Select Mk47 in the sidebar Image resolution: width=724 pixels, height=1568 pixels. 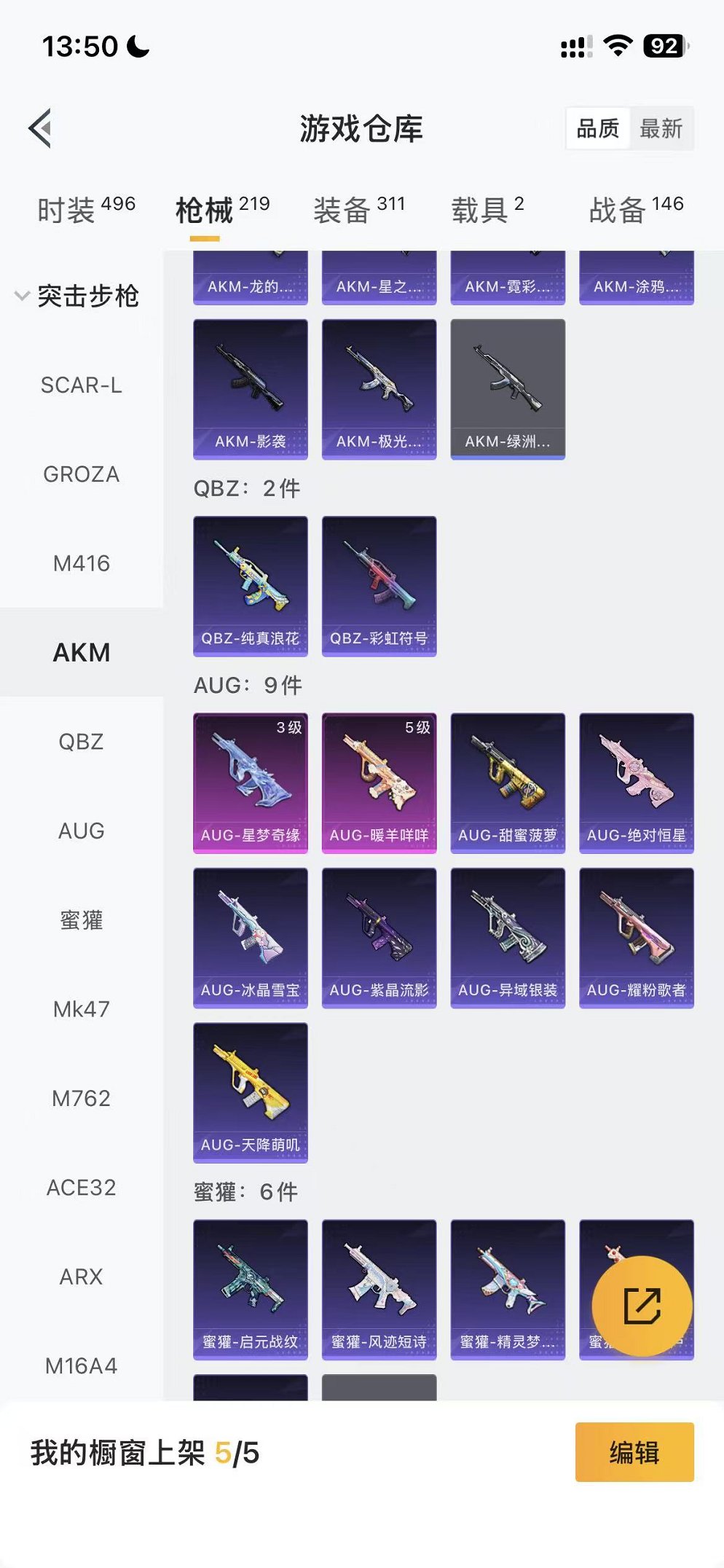[81, 1009]
